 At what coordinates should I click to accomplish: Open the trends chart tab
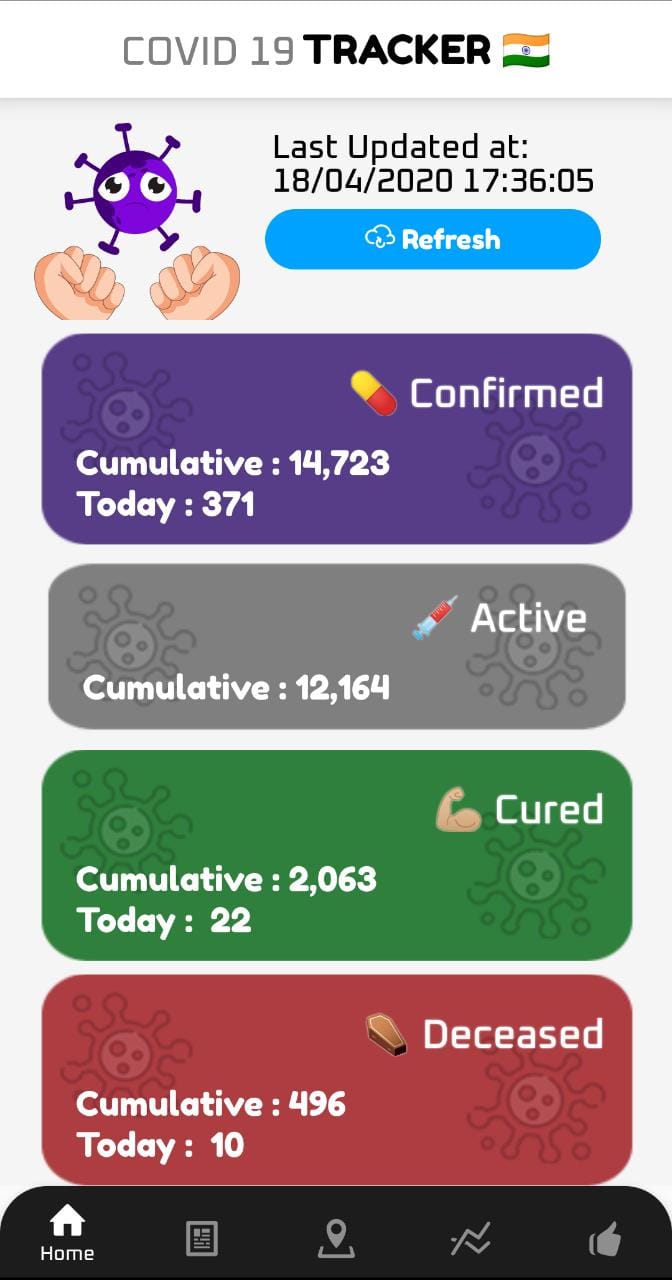(x=470, y=1240)
